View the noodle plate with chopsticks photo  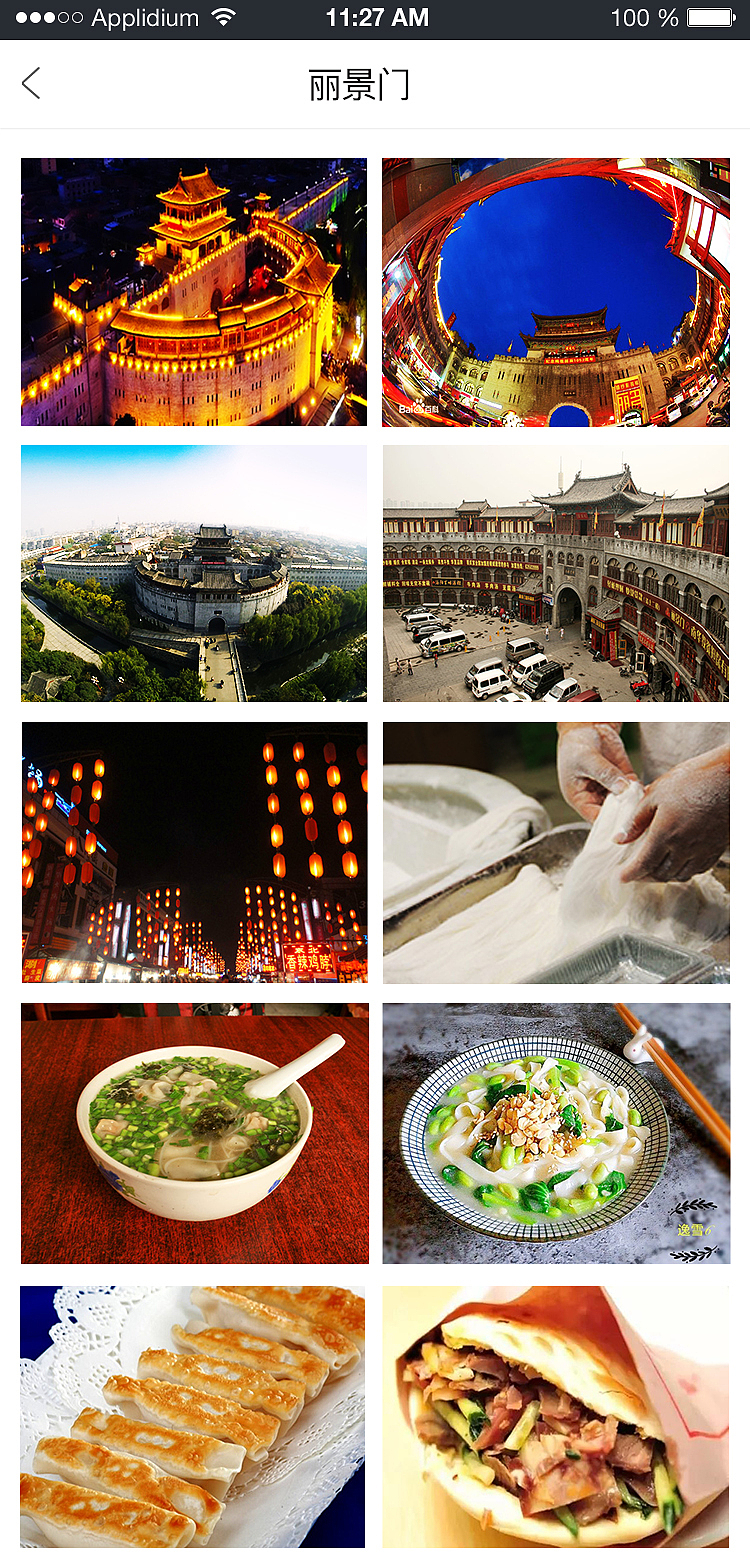pyautogui.click(x=556, y=1133)
